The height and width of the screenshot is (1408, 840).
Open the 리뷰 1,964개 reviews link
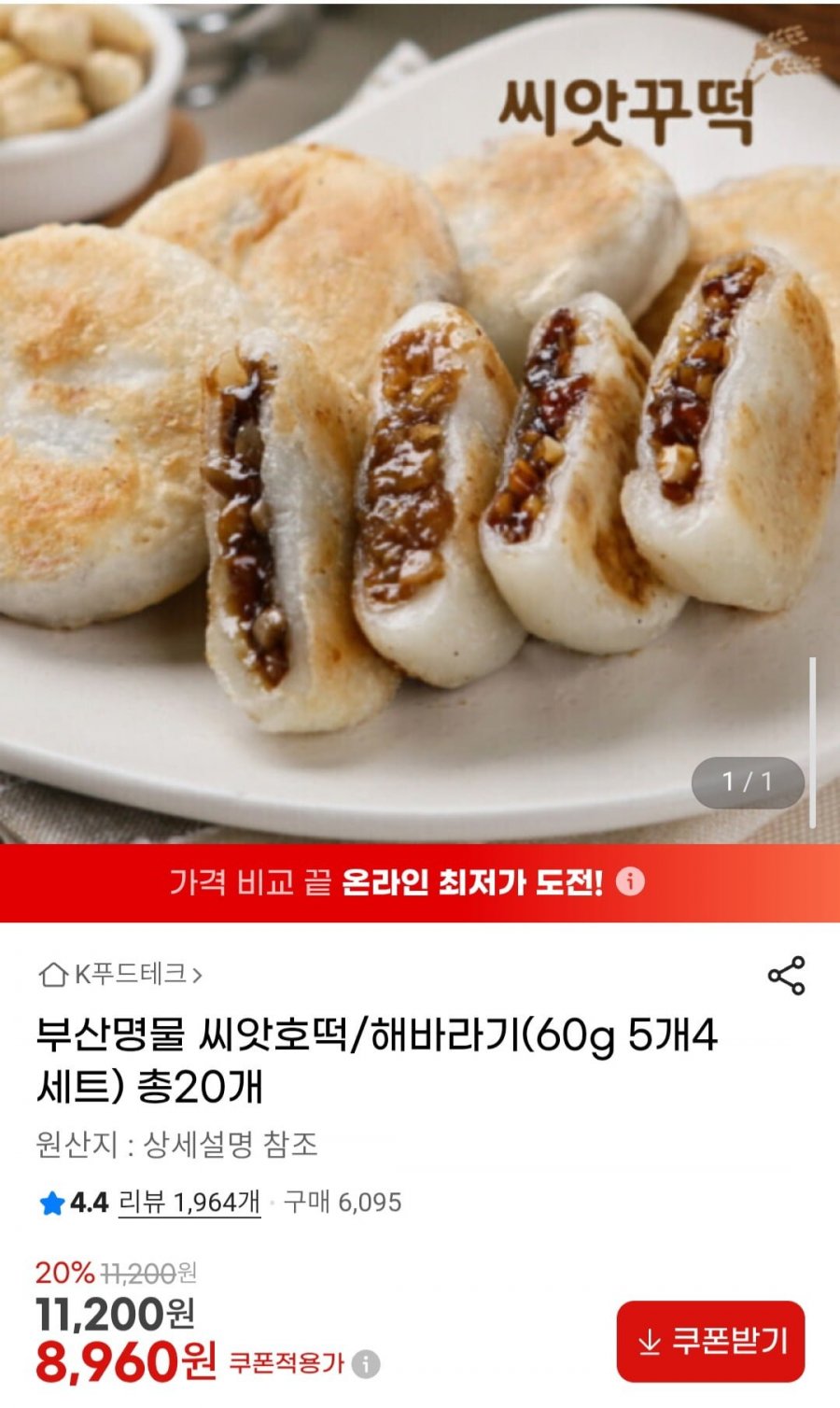coord(189,1203)
